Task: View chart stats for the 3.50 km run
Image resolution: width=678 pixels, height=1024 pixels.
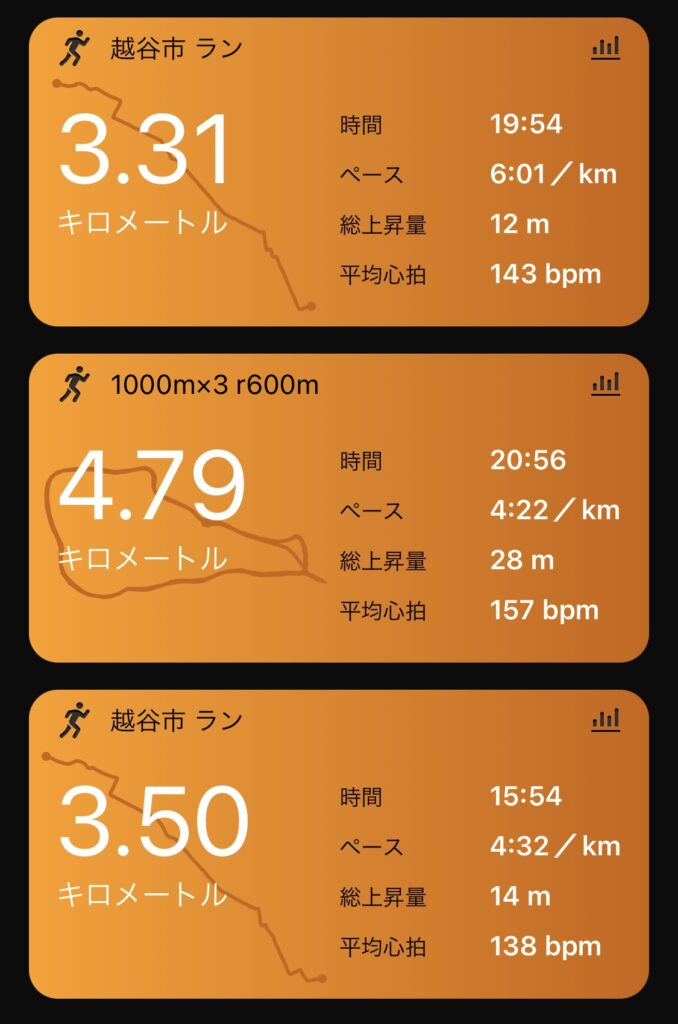Action: [x=605, y=719]
